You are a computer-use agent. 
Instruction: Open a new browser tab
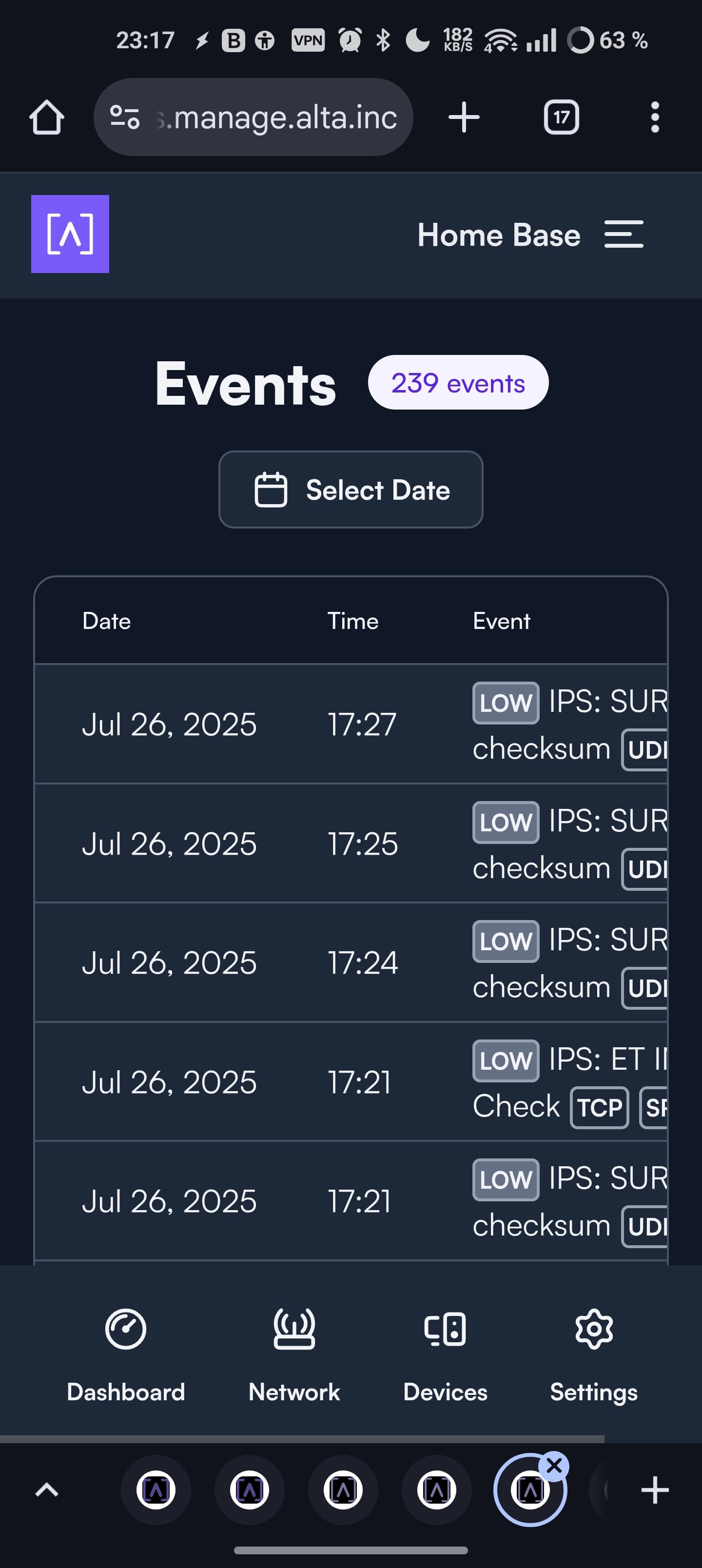(x=464, y=117)
